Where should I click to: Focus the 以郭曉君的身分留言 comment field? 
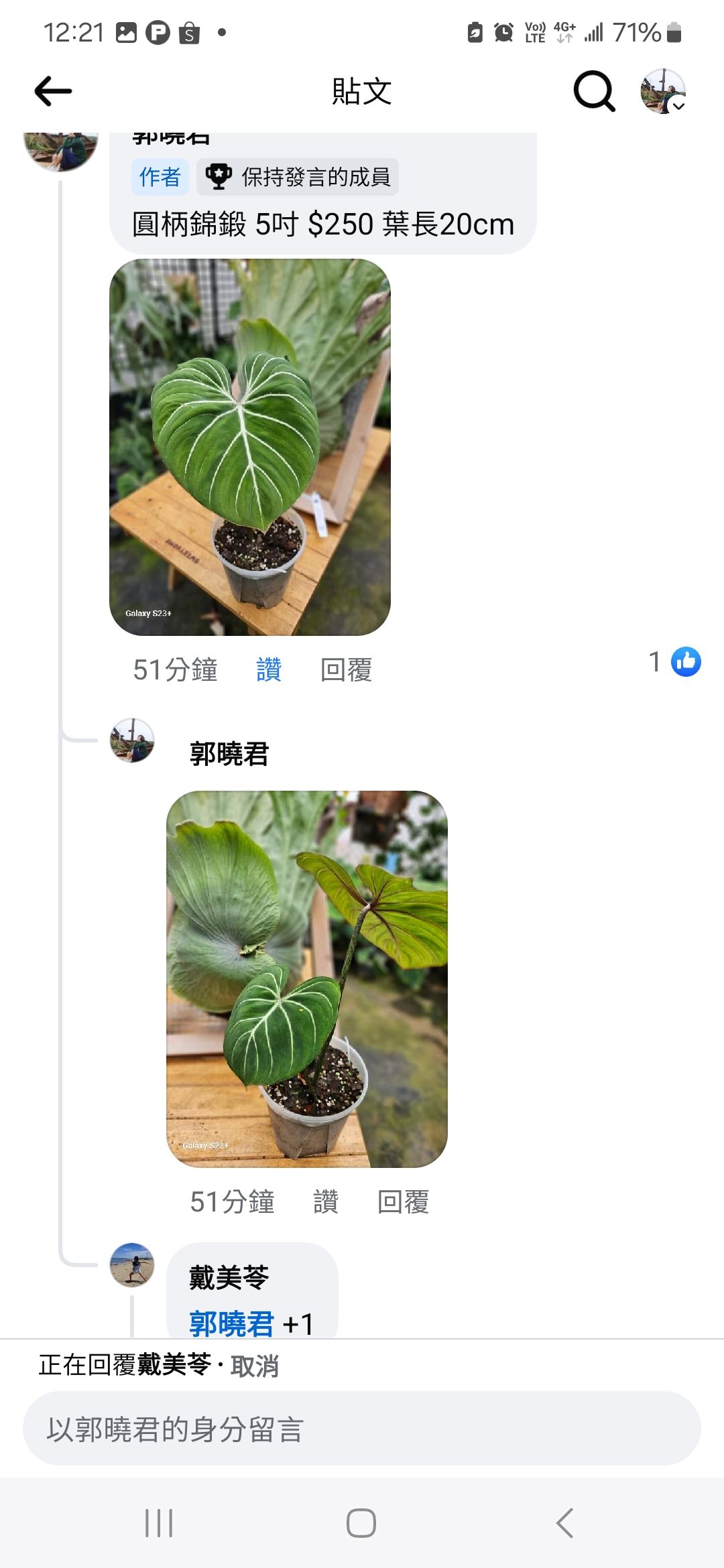362,1429
